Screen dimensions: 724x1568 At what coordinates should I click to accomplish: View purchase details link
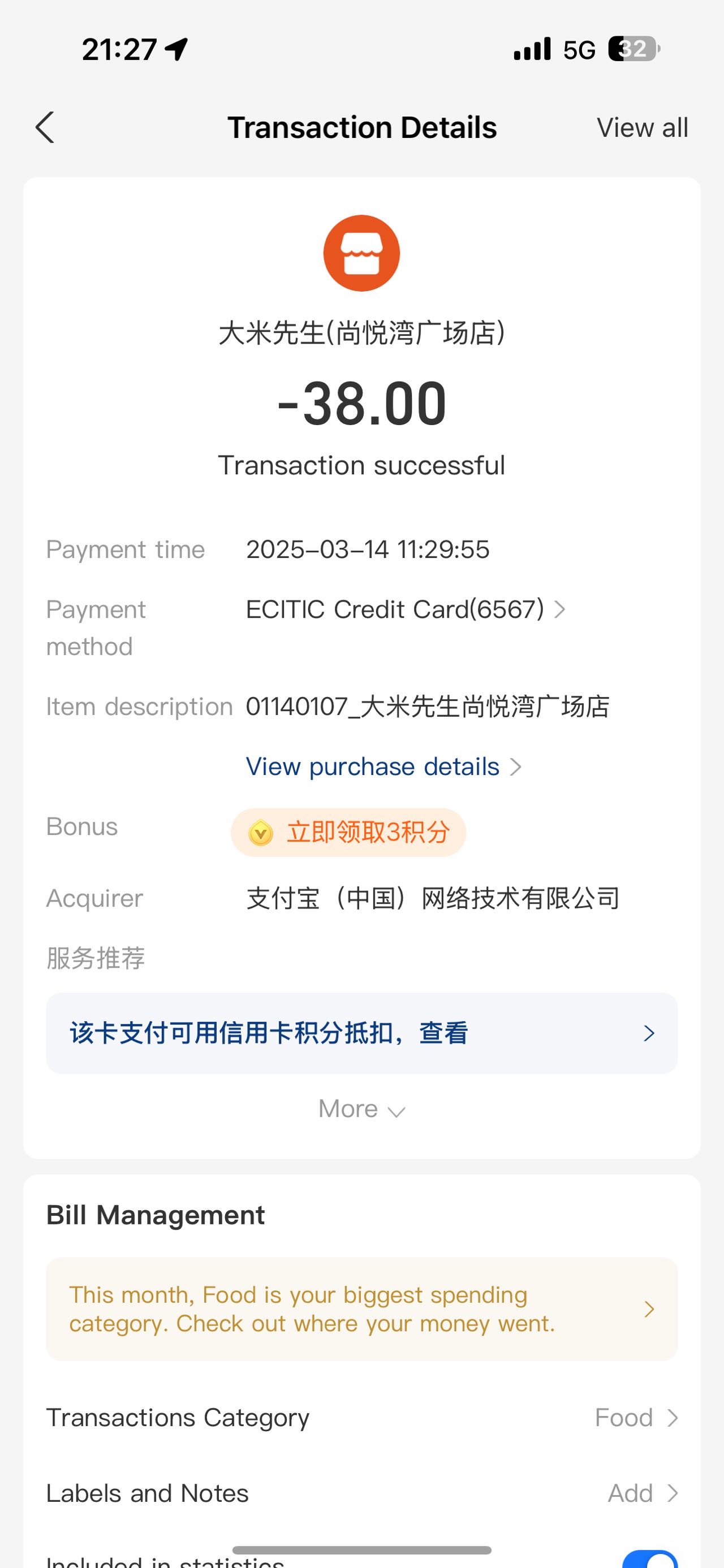[x=383, y=767]
